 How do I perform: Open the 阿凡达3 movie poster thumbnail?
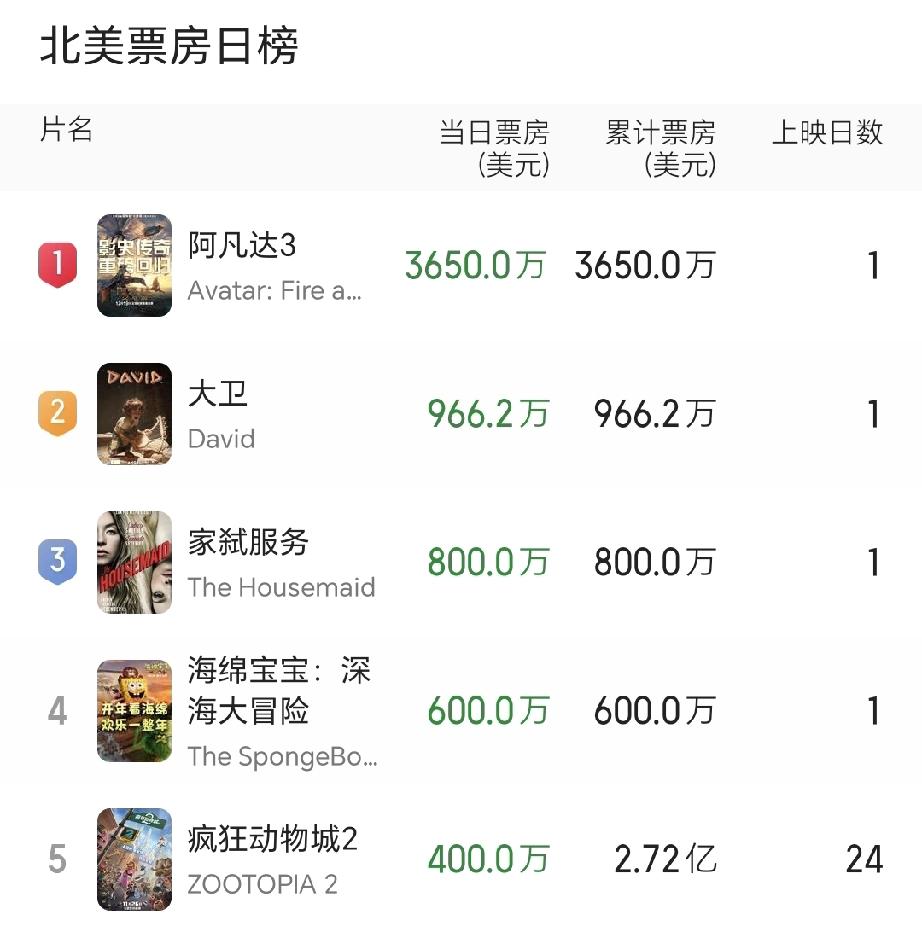(x=134, y=265)
